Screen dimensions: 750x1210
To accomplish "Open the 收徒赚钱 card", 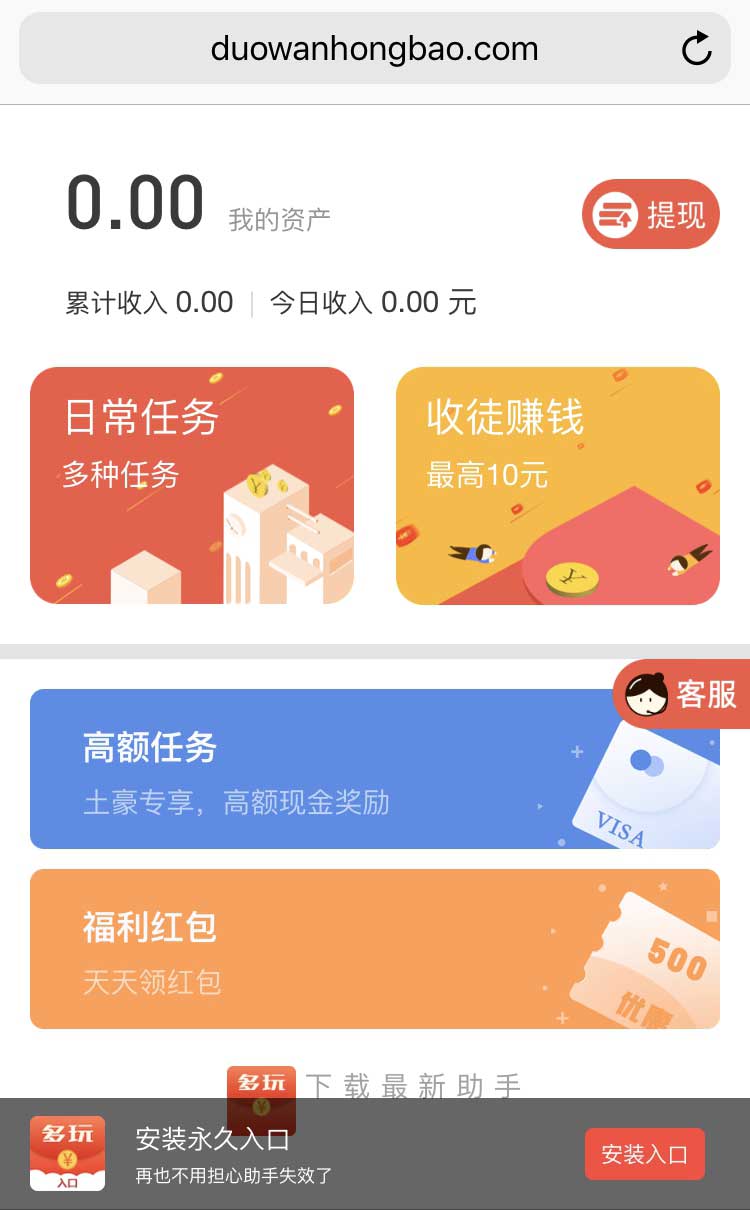I will click(558, 486).
